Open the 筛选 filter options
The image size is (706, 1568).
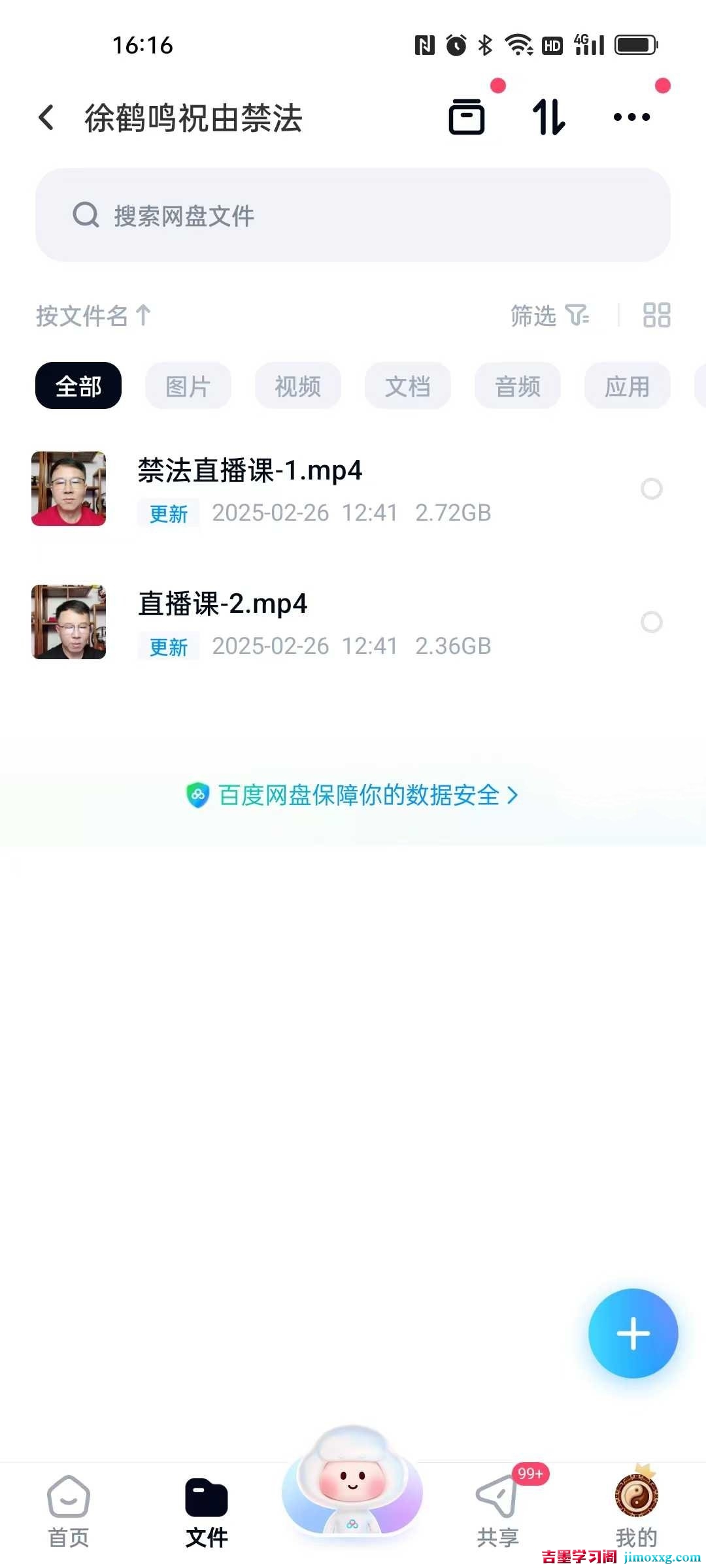[548, 316]
